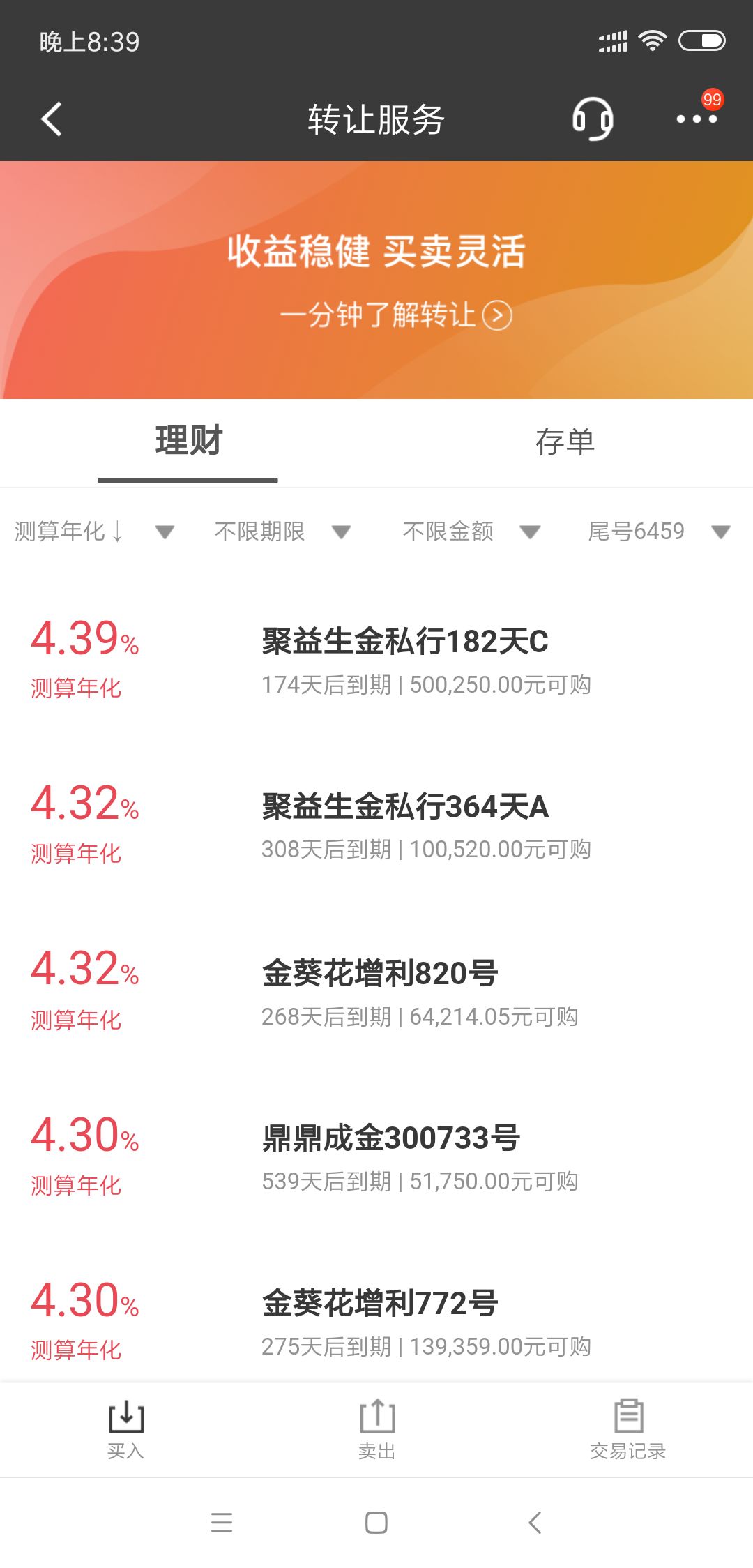The height and width of the screenshot is (1568, 753).
Task: Go back from 转让服务 page
Action: [x=52, y=119]
